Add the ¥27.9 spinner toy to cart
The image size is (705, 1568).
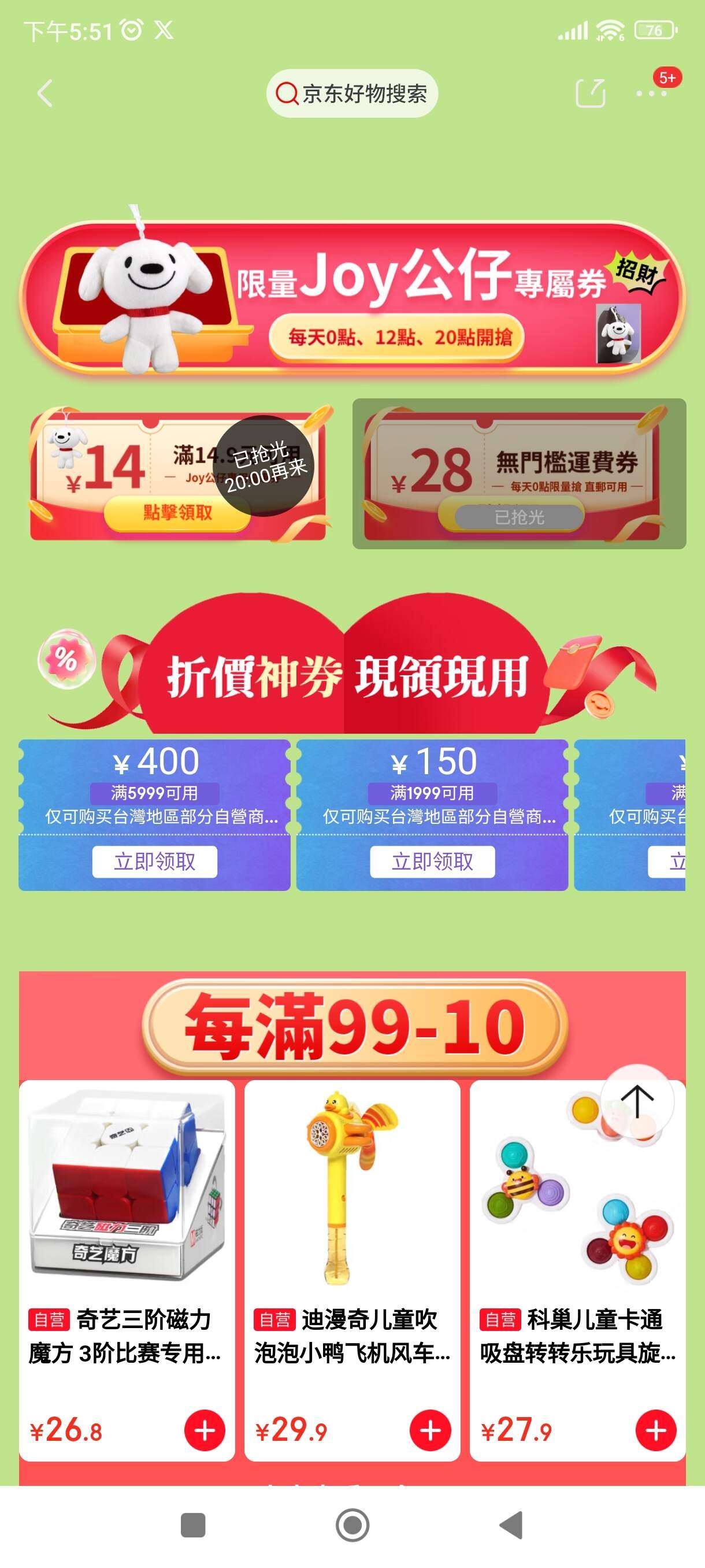tap(656, 1430)
